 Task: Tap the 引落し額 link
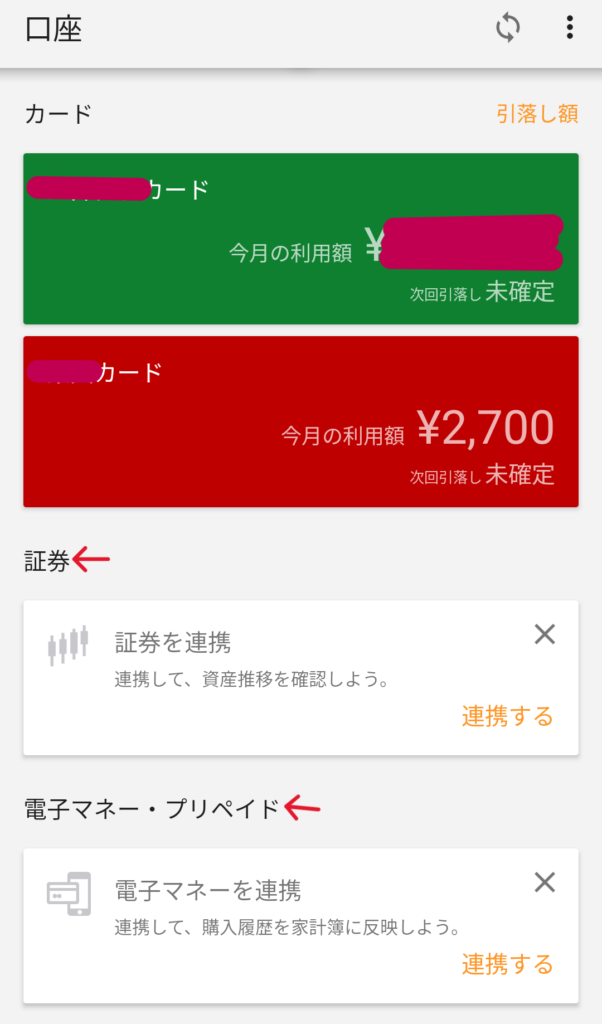pyautogui.click(x=537, y=114)
